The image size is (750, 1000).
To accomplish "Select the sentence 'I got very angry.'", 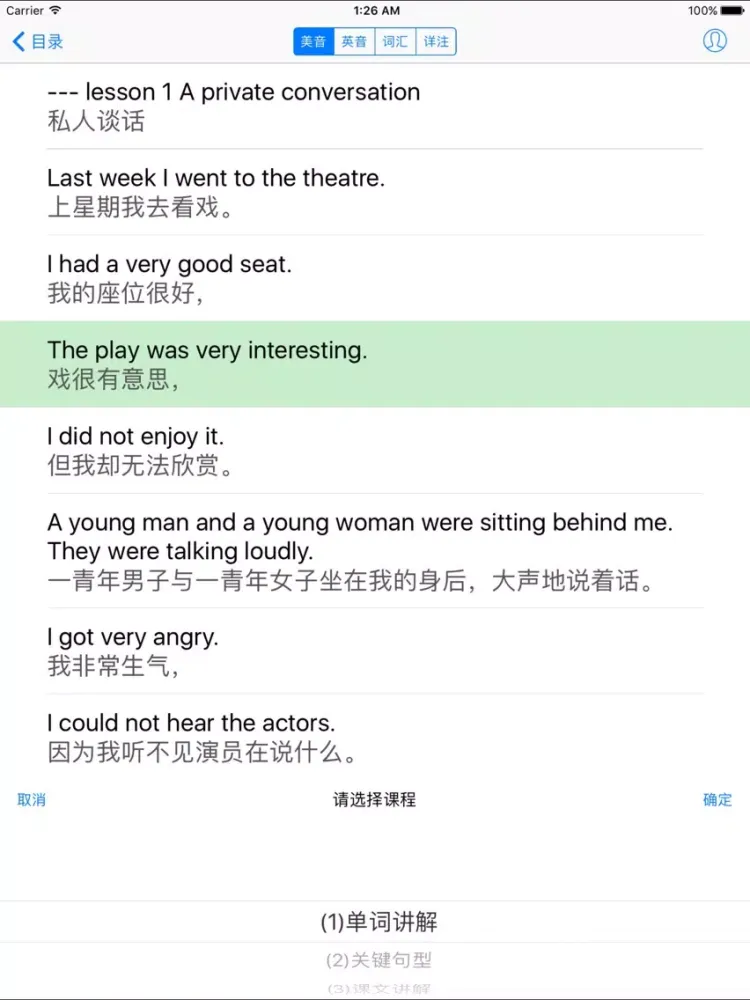I will pyautogui.click(x=375, y=651).
